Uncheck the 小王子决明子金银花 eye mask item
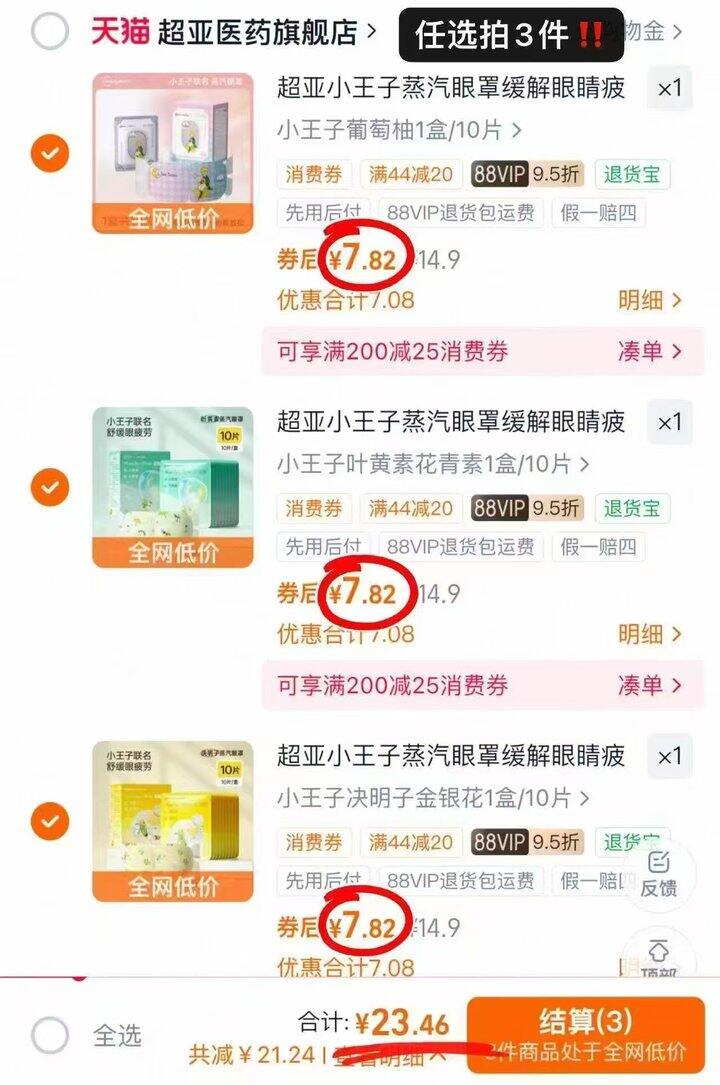Screen dimensions: 720x1085 [50, 821]
